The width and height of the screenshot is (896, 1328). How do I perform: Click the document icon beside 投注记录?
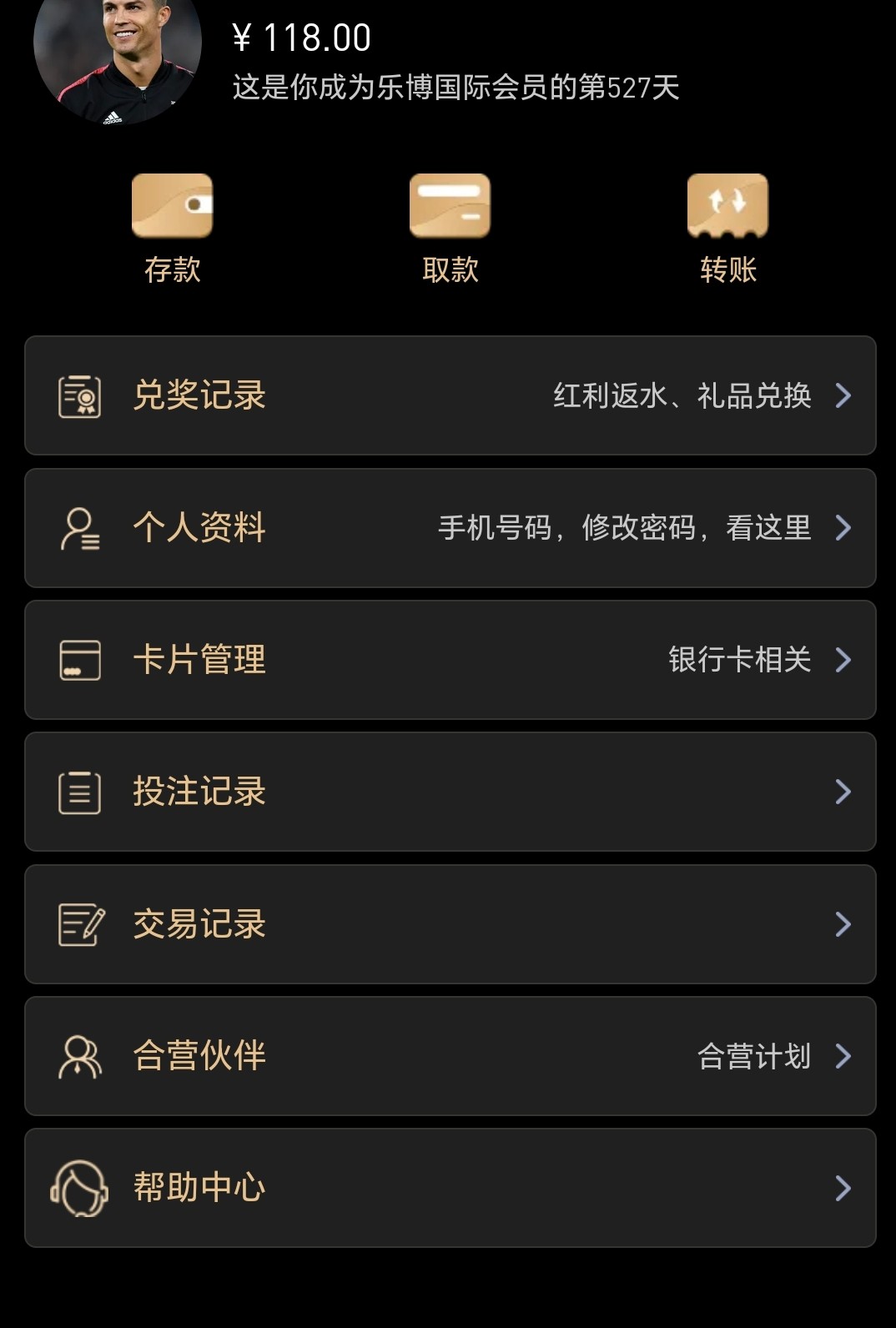click(78, 792)
